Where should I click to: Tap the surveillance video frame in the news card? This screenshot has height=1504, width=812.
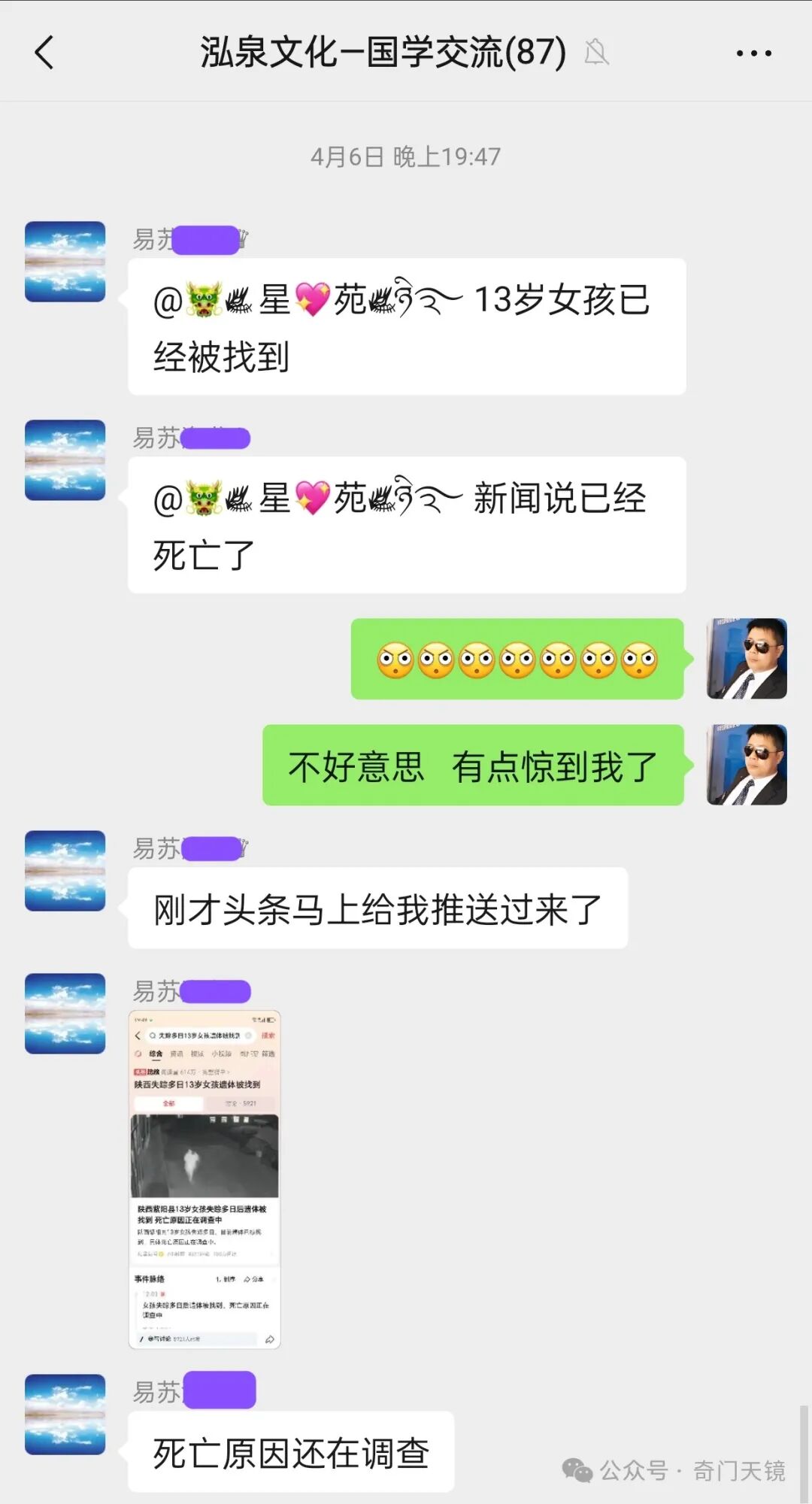[x=205, y=1157]
